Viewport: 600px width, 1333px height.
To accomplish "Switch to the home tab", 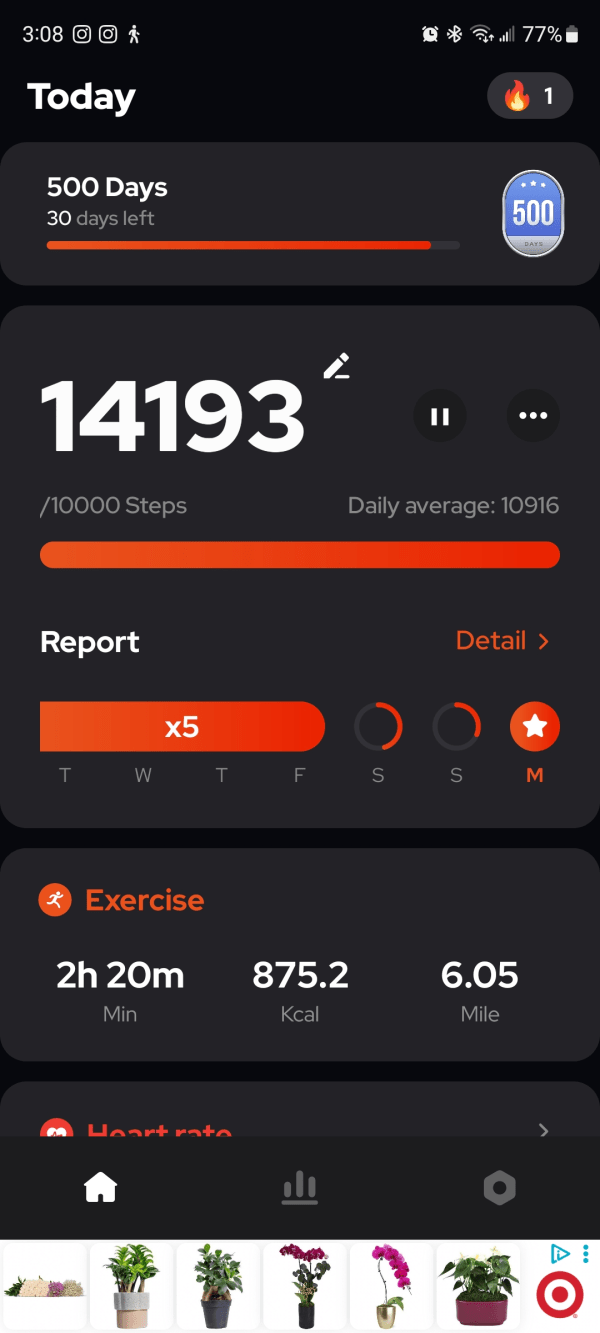I will [101, 1187].
